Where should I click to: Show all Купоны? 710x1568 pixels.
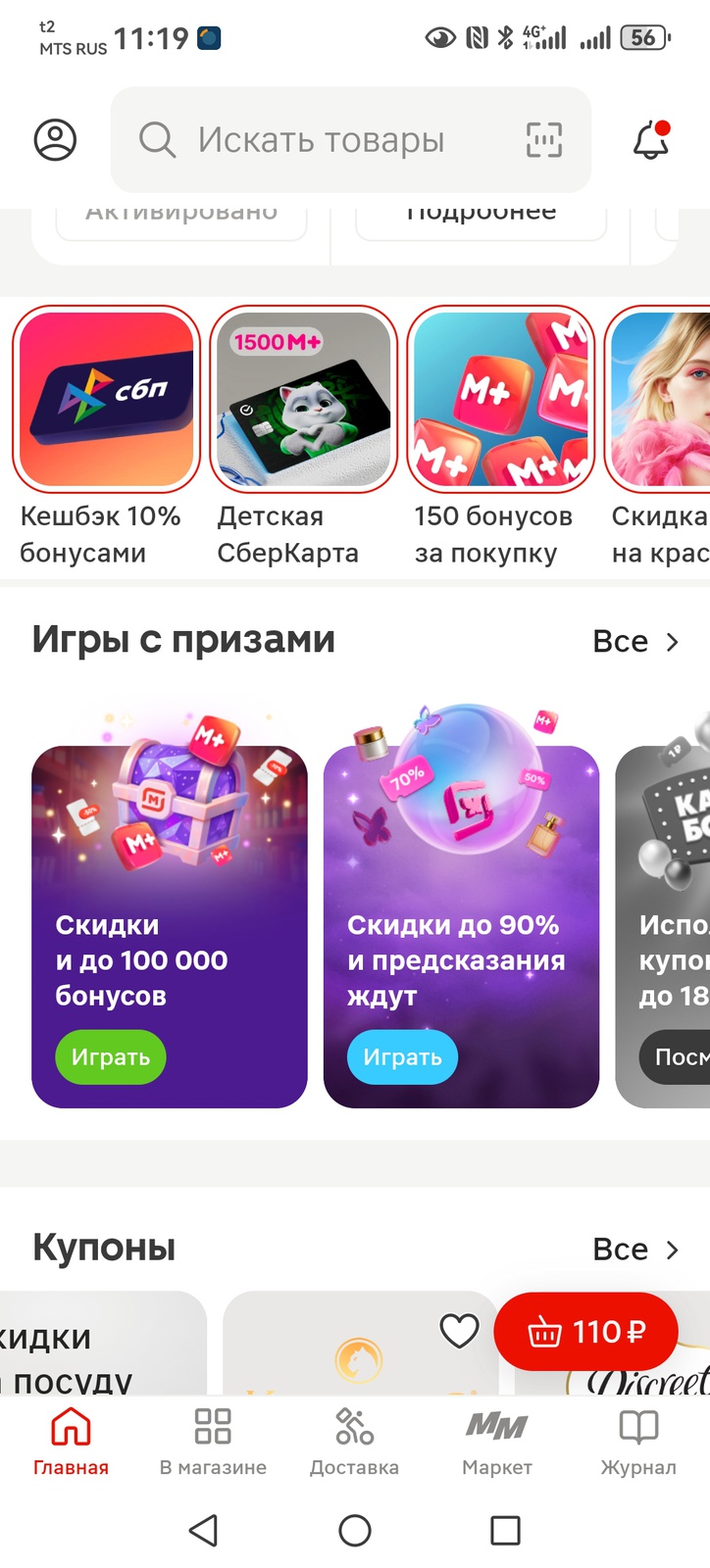(x=635, y=1249)
